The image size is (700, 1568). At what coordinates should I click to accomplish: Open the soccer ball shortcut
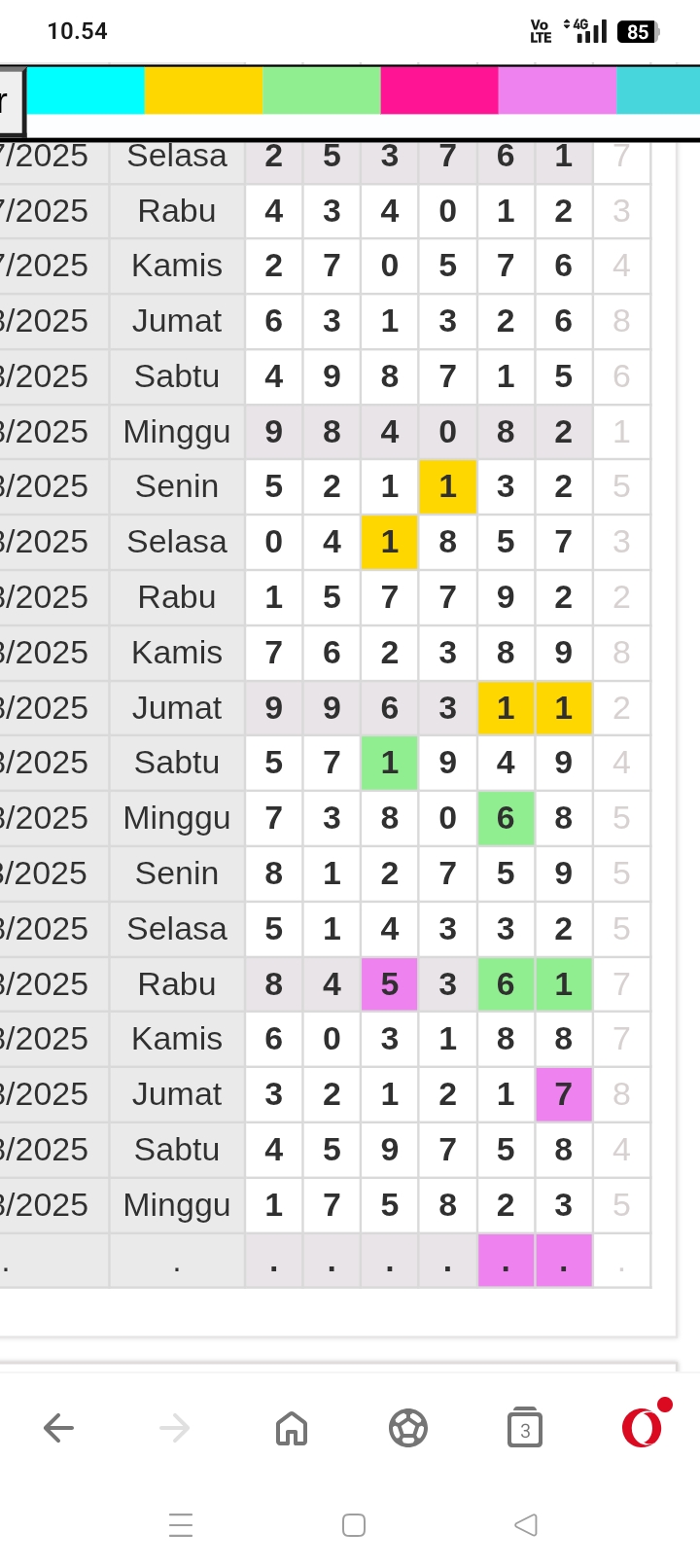[407, 1428]
